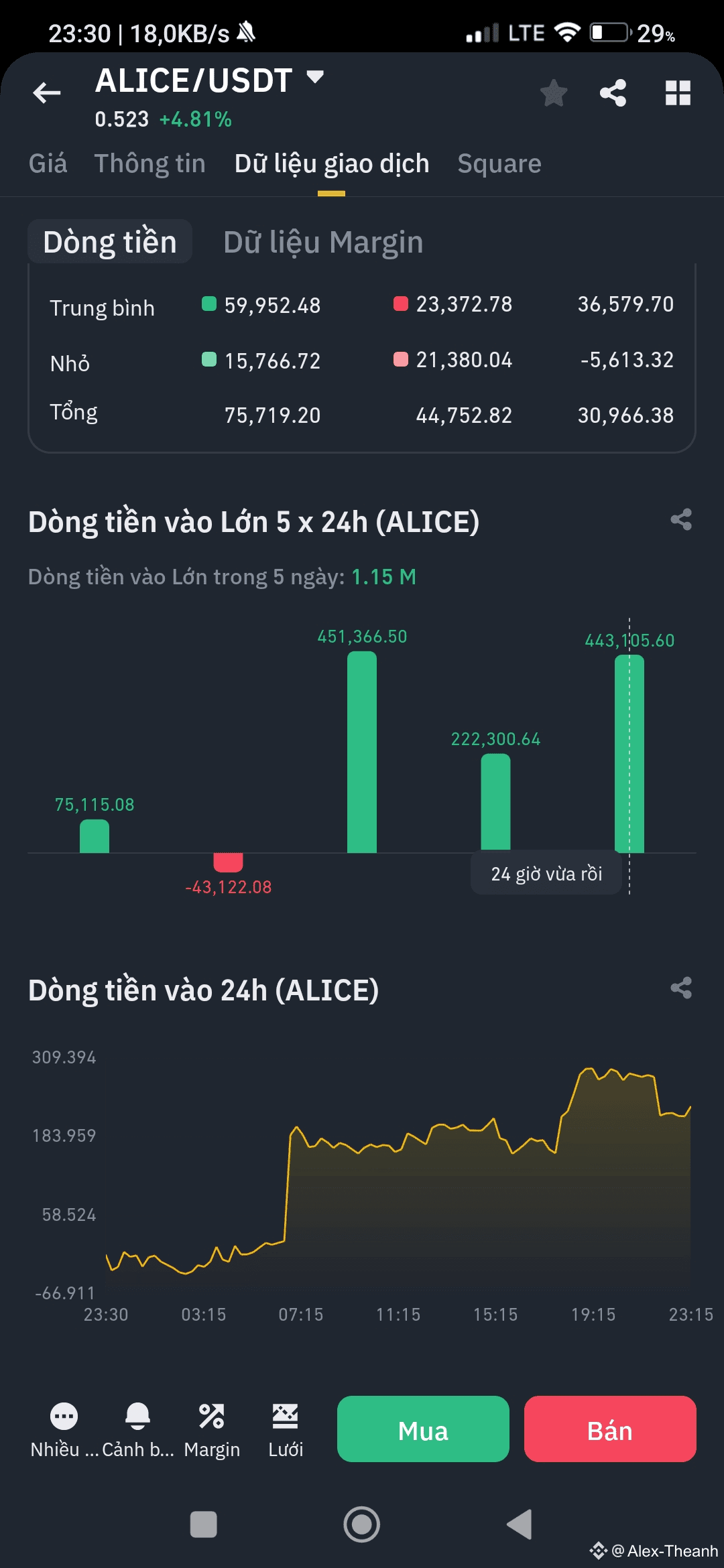Open the system recent apps view
The width and height of the screenshot is (724, 1568).
click(x=204, y=1524)
